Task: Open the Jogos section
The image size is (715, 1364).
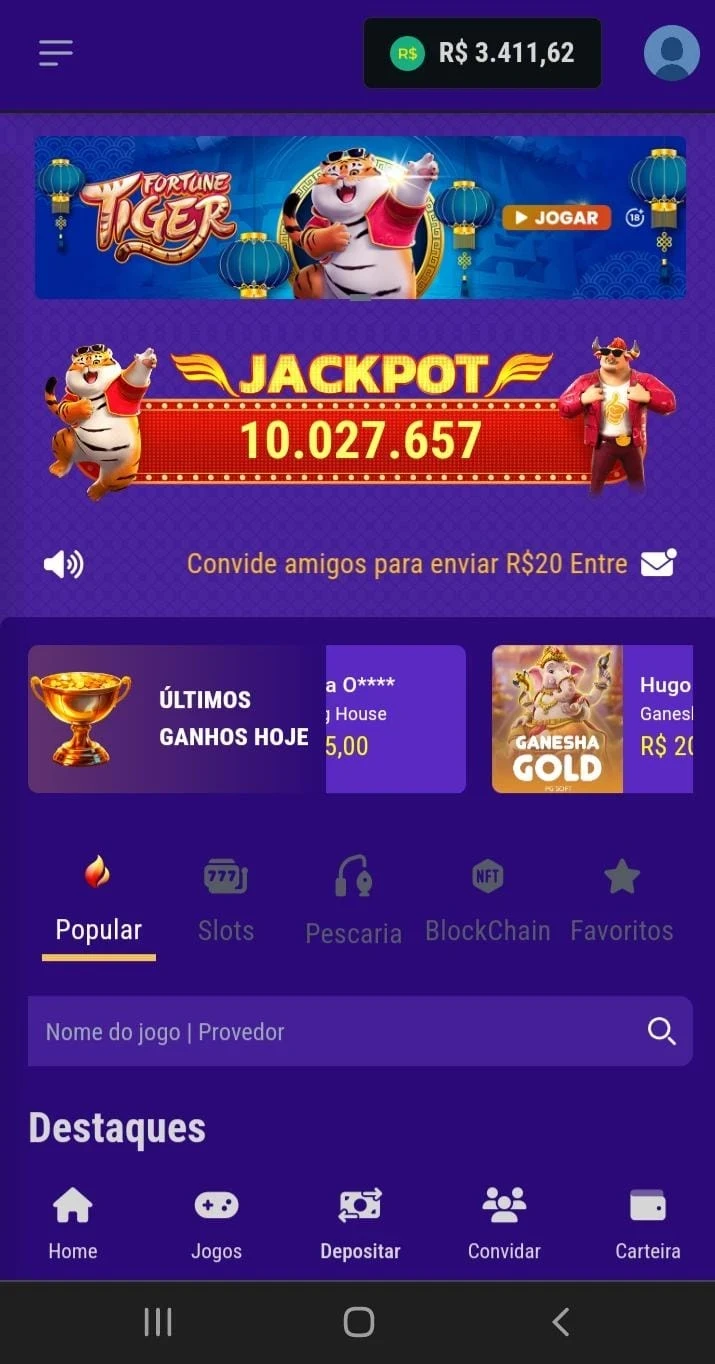Action: click(216, 1223)
